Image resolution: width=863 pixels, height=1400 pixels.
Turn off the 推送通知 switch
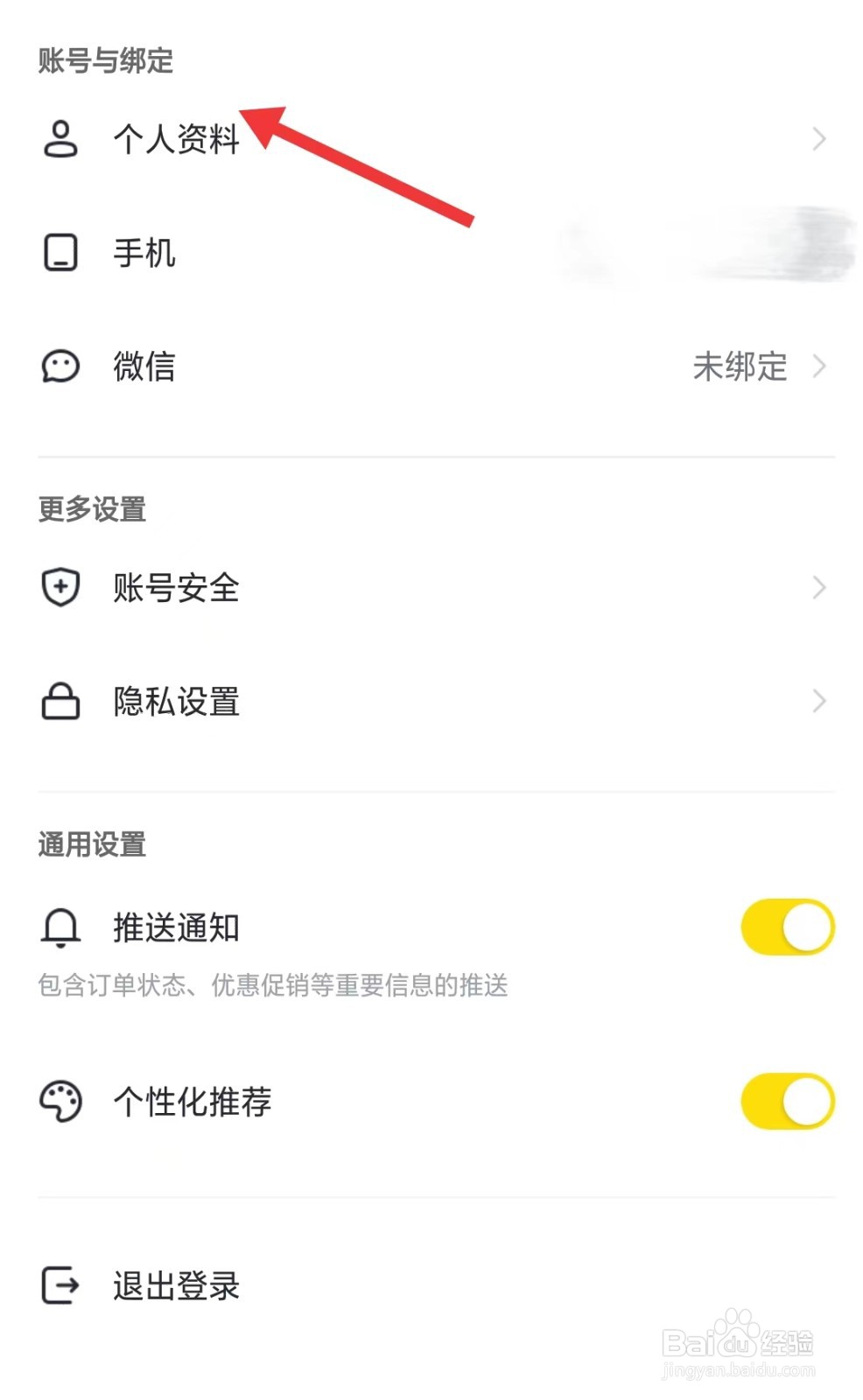787,927
